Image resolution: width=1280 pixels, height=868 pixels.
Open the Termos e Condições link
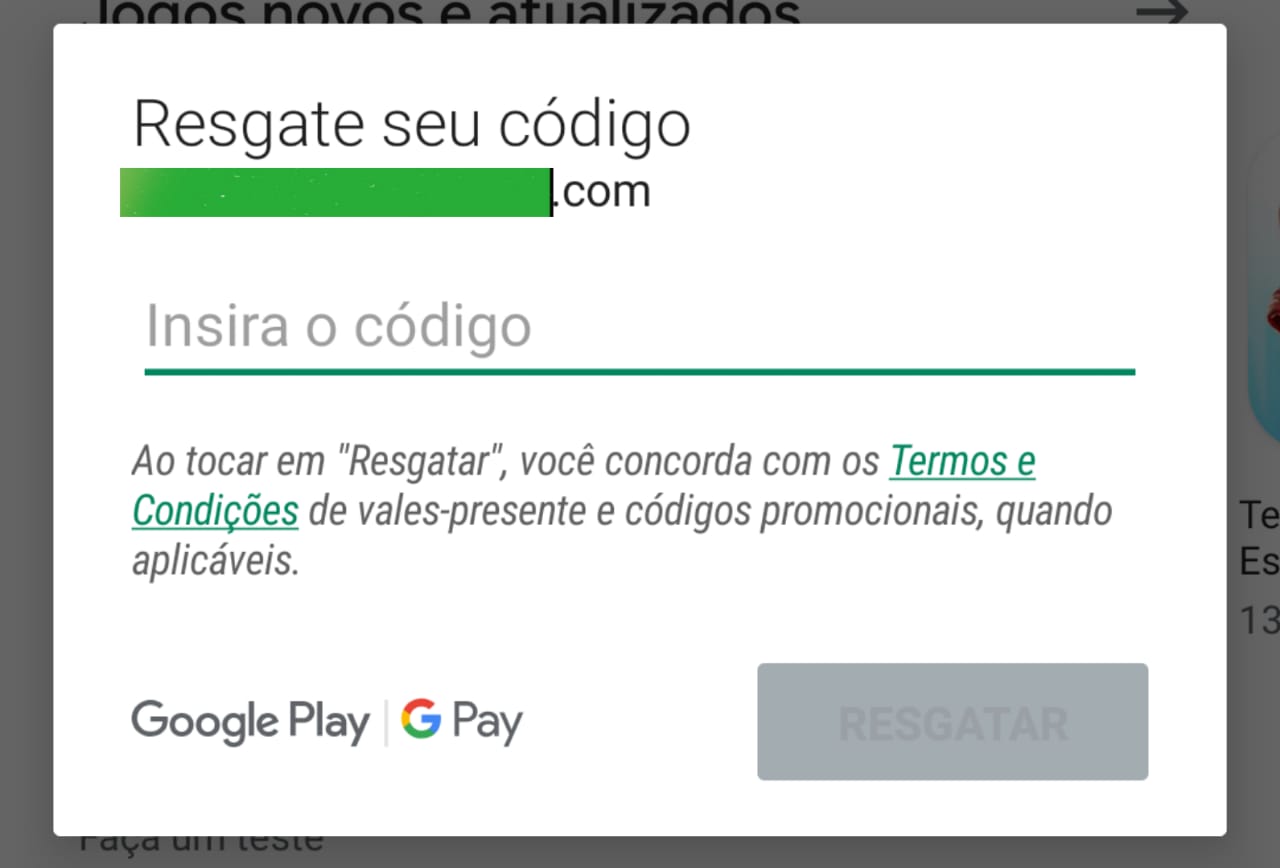(x=961, y=462)
